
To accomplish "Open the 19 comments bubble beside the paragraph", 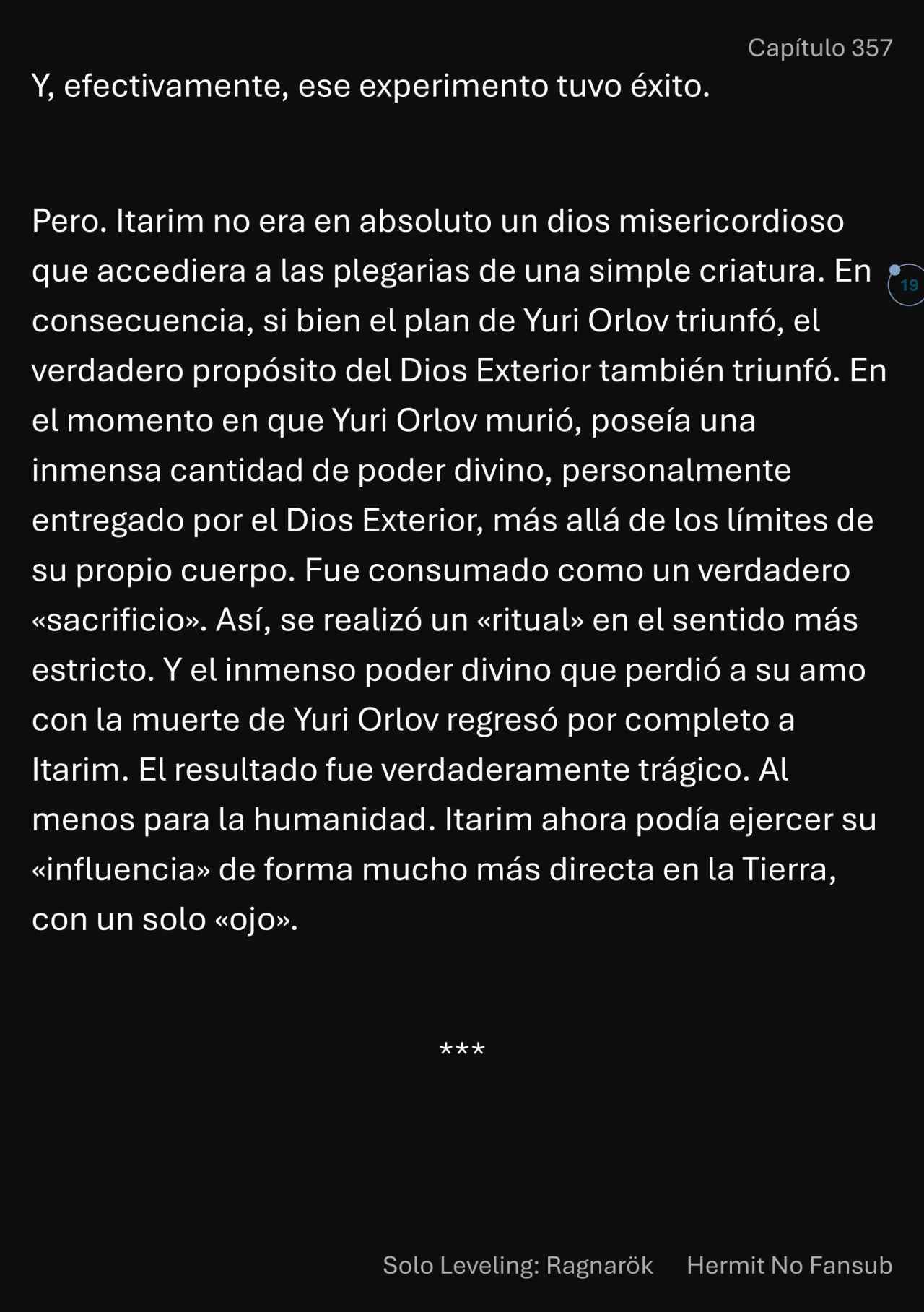I will (908, 285).
